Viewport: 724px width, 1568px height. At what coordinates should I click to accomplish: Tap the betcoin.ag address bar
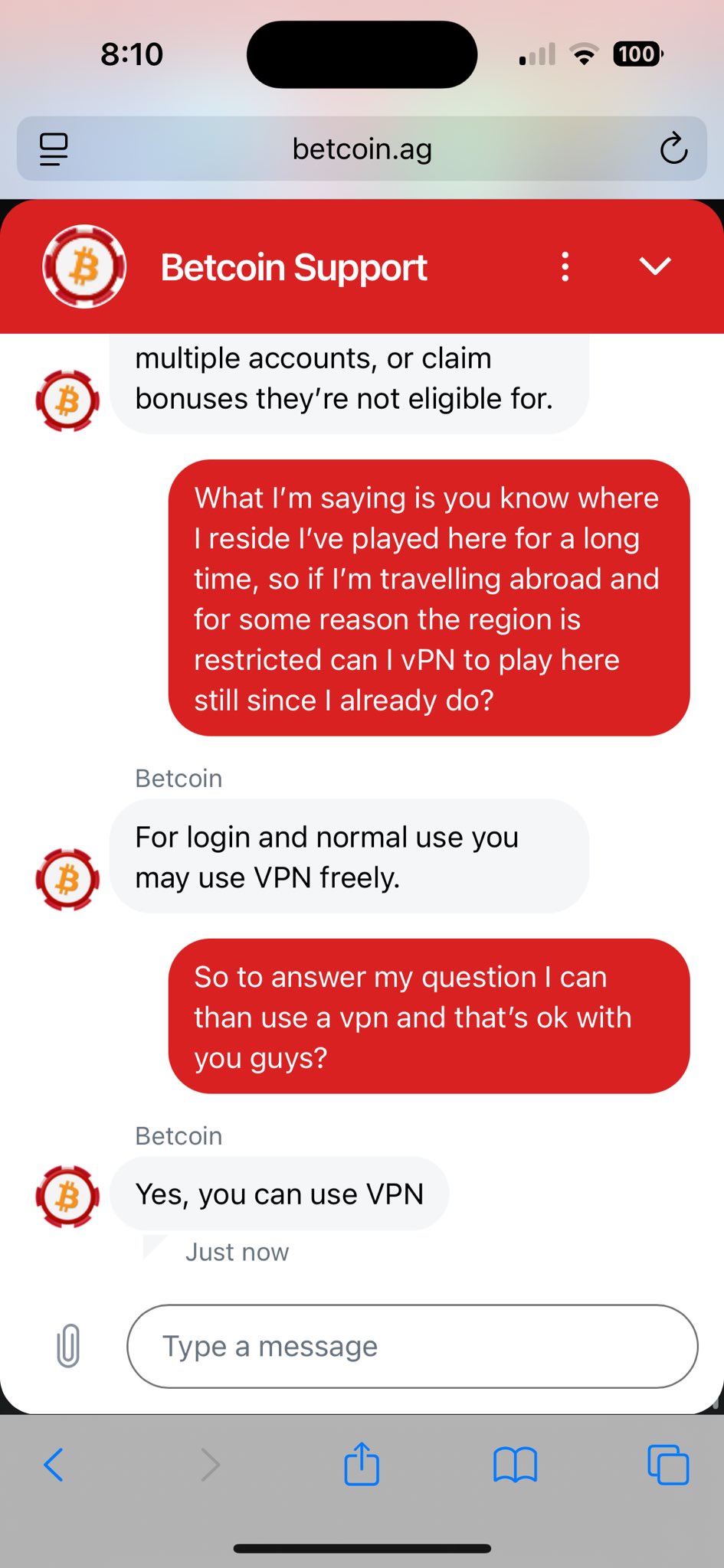click(x=362, y=149)
